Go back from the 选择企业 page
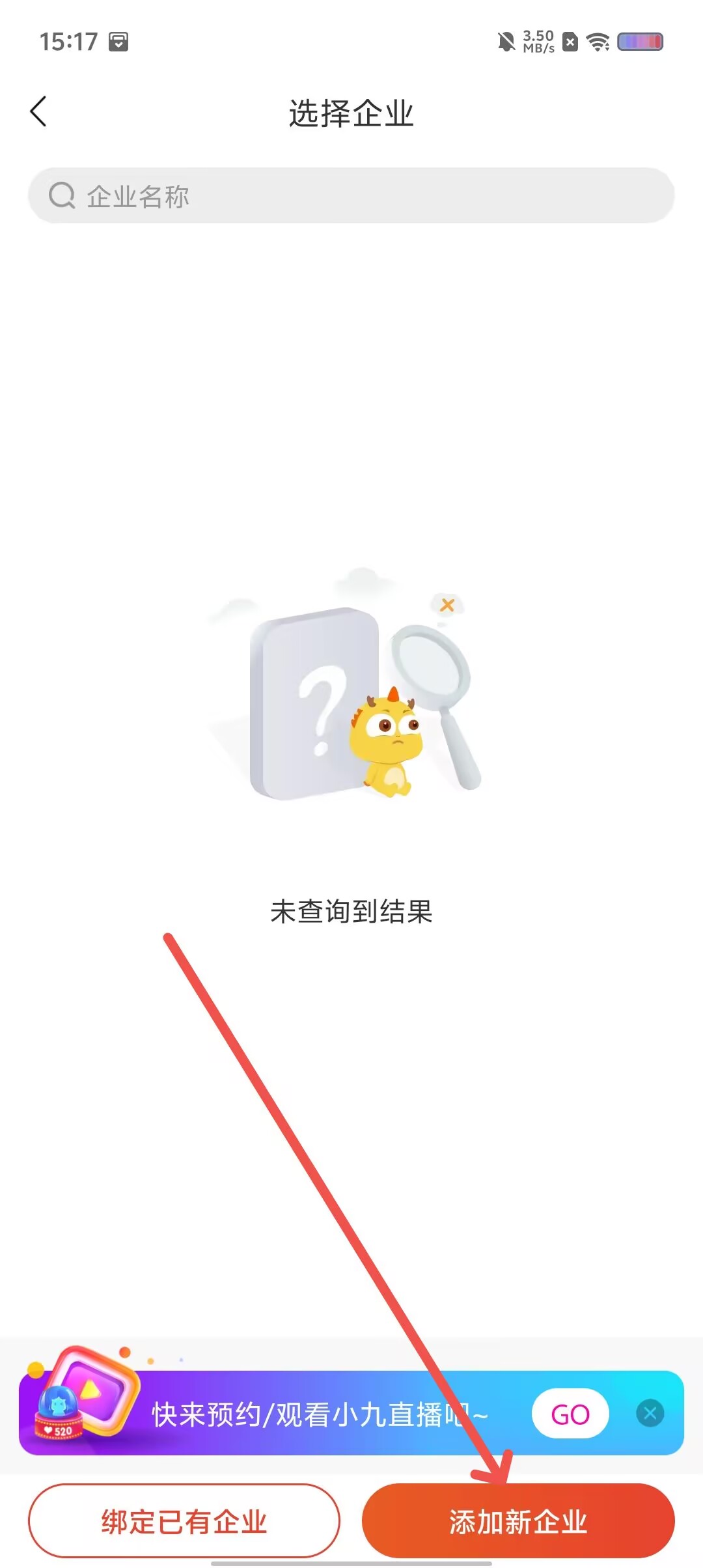Screen dimensions: 703x1568 39,111
